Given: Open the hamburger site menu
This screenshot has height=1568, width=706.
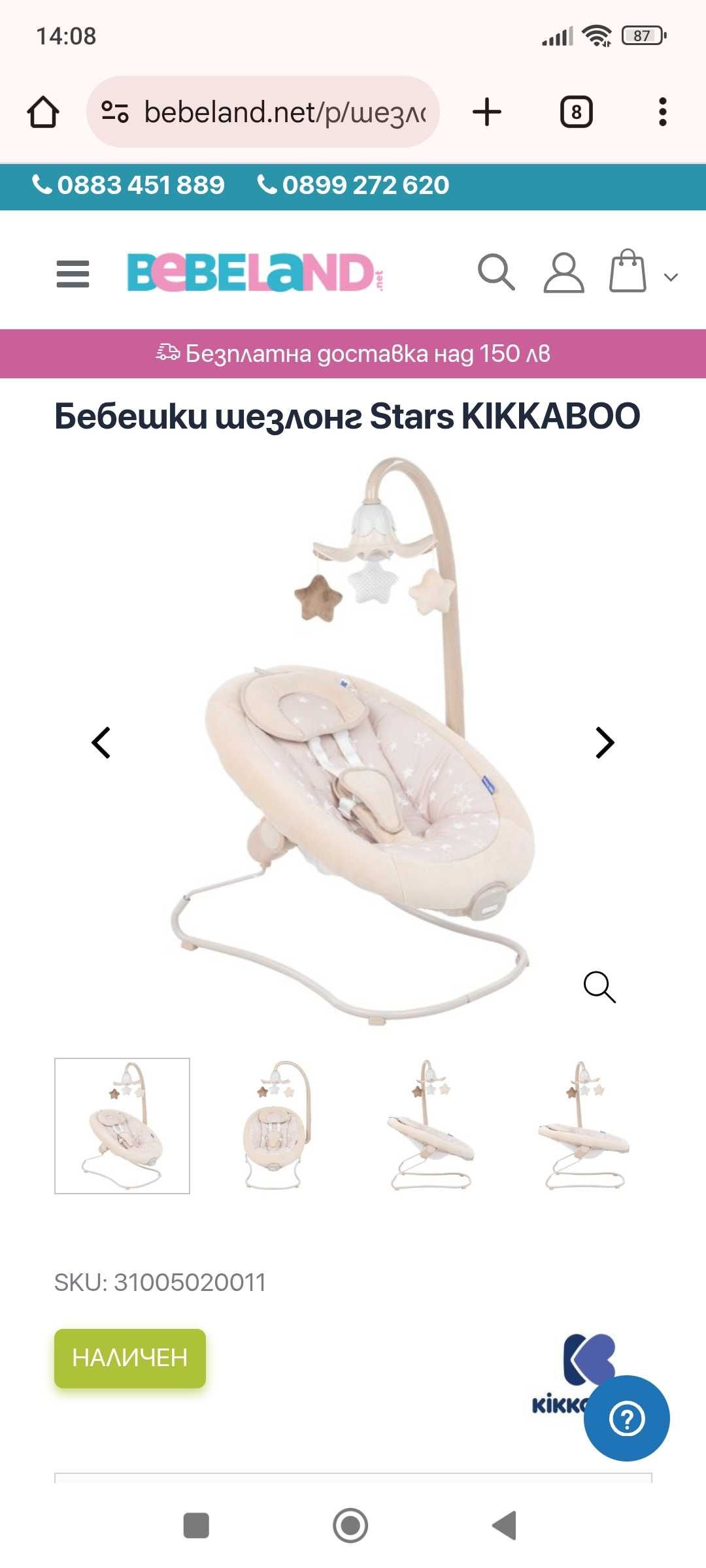Looking at the screenshot, I should (x=73, y=274).
